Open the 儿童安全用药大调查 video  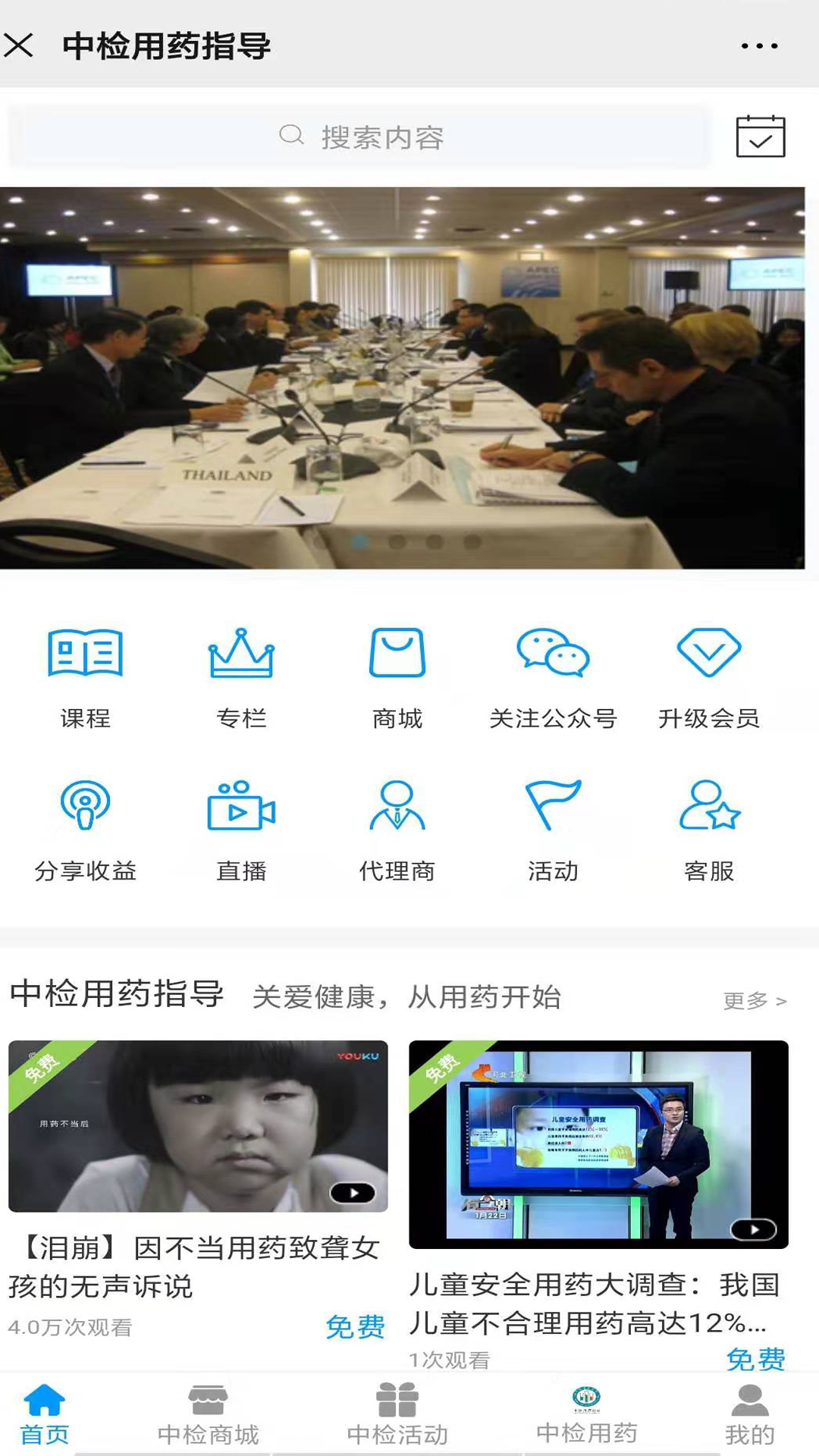click(x=598, y=1145)
